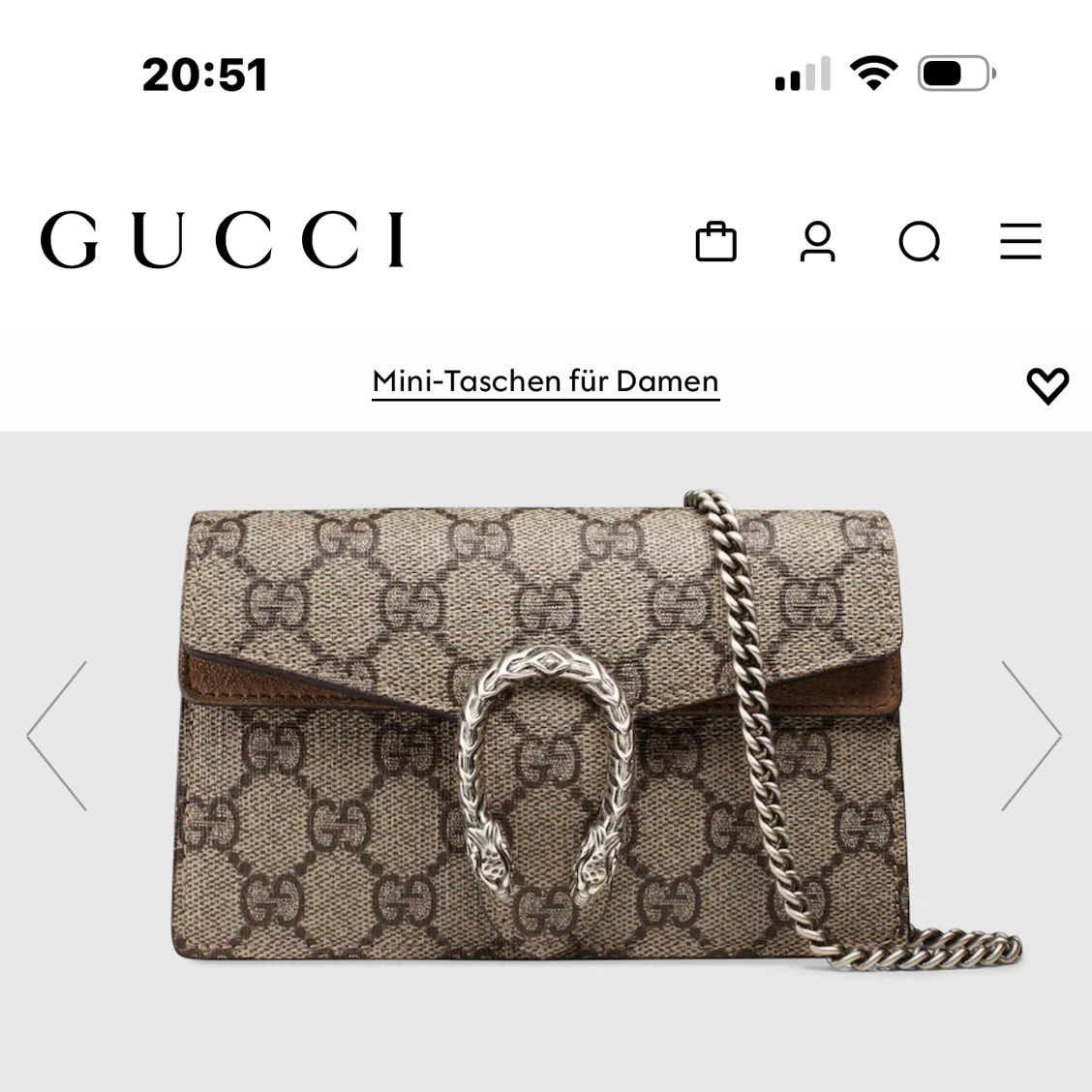Tap the search magnifier icon
This screenshot has height=1092, width=1092.
920,242
